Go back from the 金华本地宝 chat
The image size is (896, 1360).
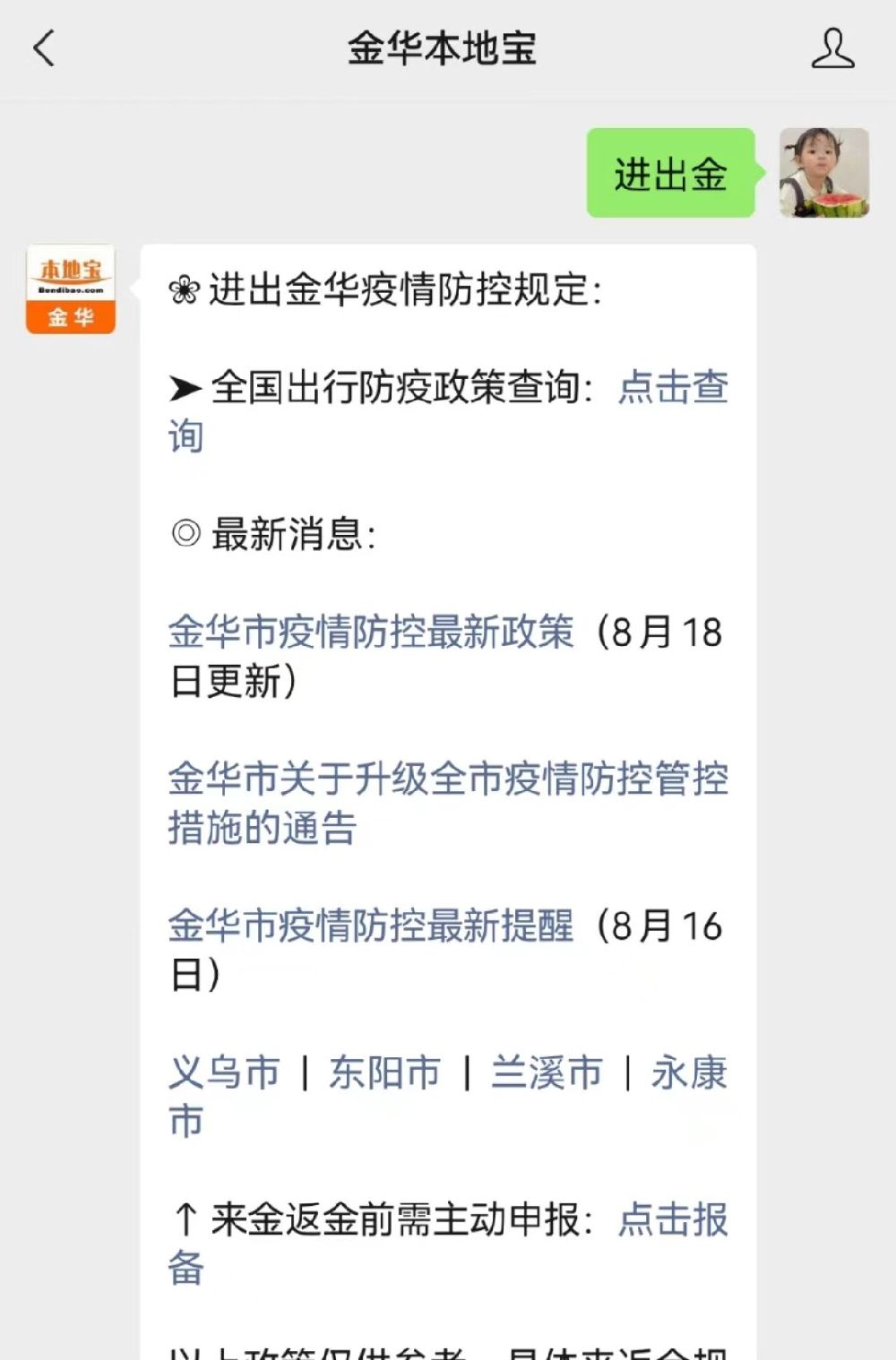coord(43,48)
